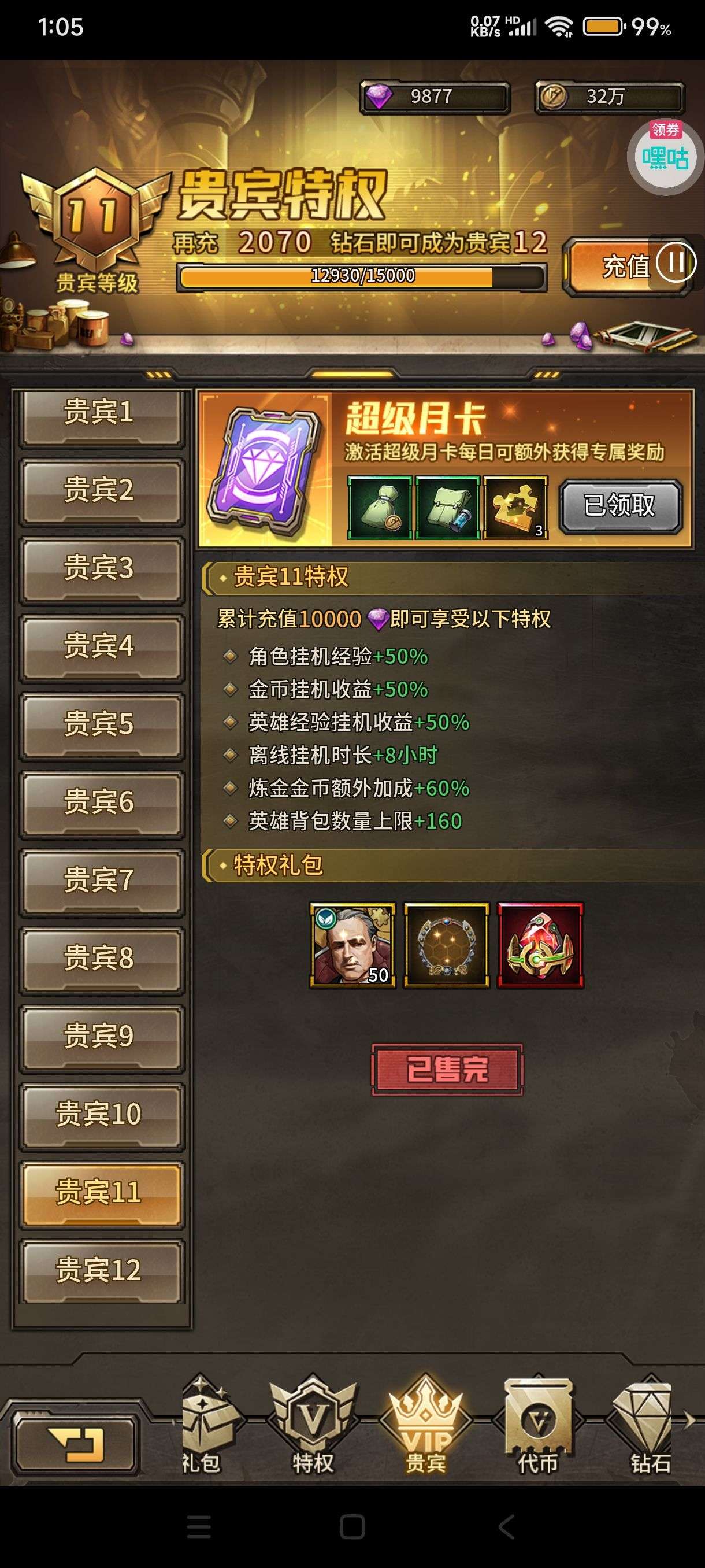The height and width of the screenshot is (1568, 705).
Task: View the red gem egg reward item
Action: pyautogui.click(x=540, y=945)
